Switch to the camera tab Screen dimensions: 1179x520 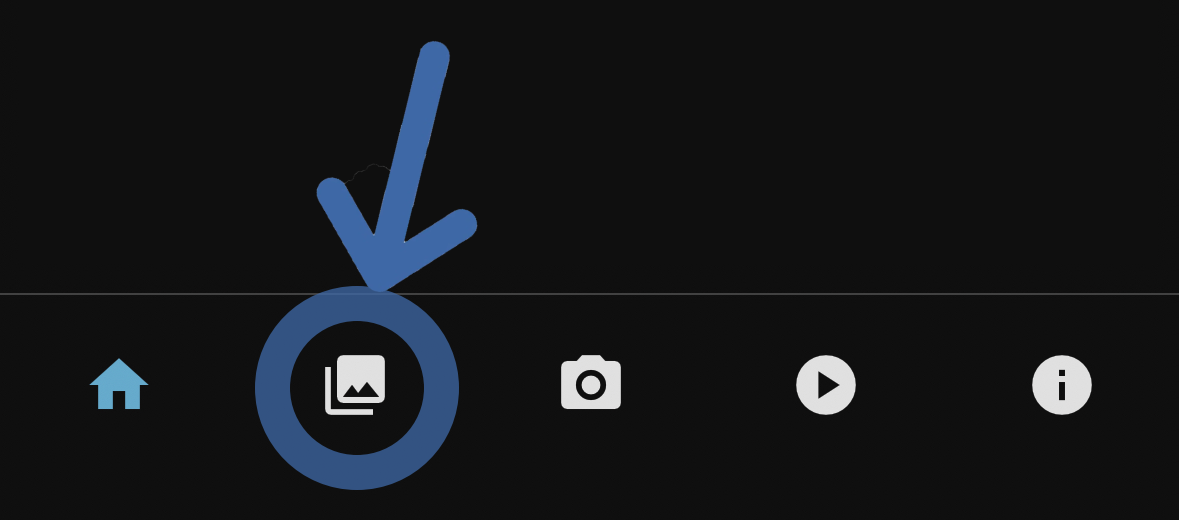coord(590,383)
